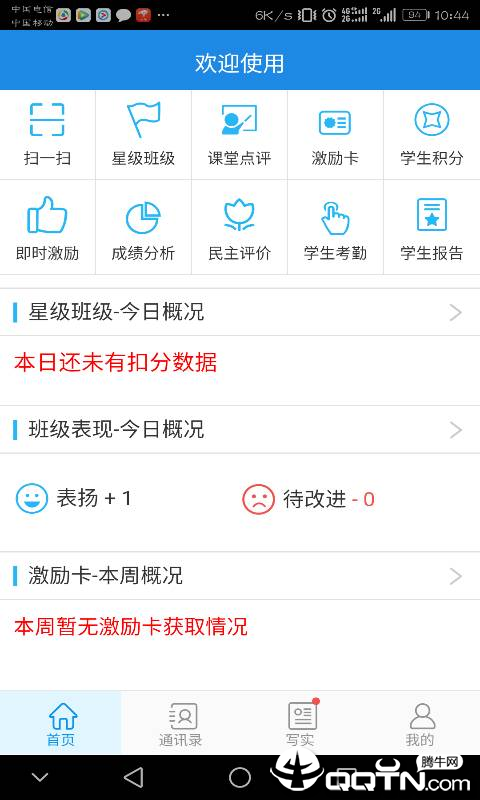Open 课堂点评
Screen dimensions: 480x800
pyautogui.click(x=239, y=135)
